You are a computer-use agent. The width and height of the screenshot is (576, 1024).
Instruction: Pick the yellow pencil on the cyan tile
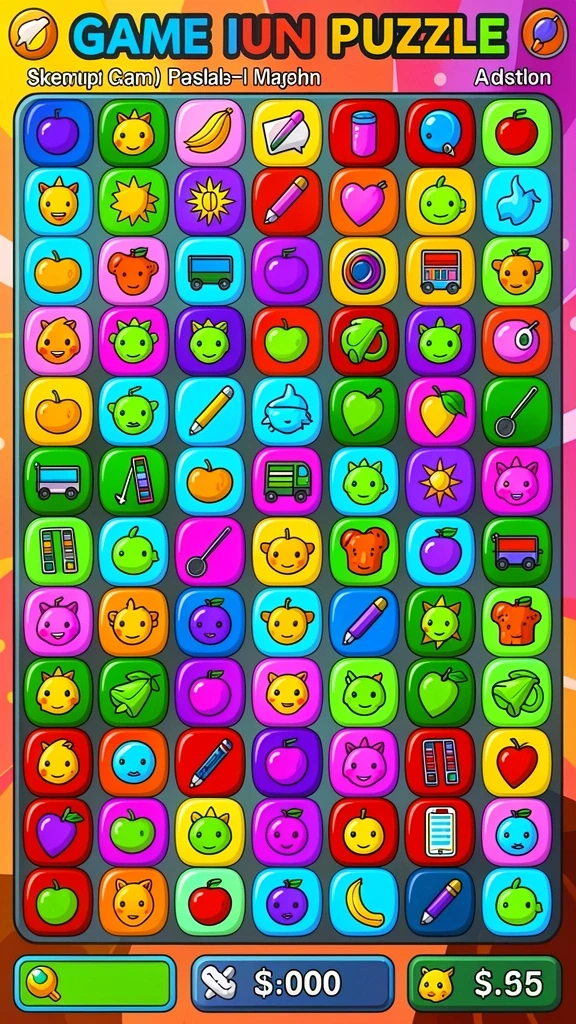pyautogui.click(x=210, y=411)
